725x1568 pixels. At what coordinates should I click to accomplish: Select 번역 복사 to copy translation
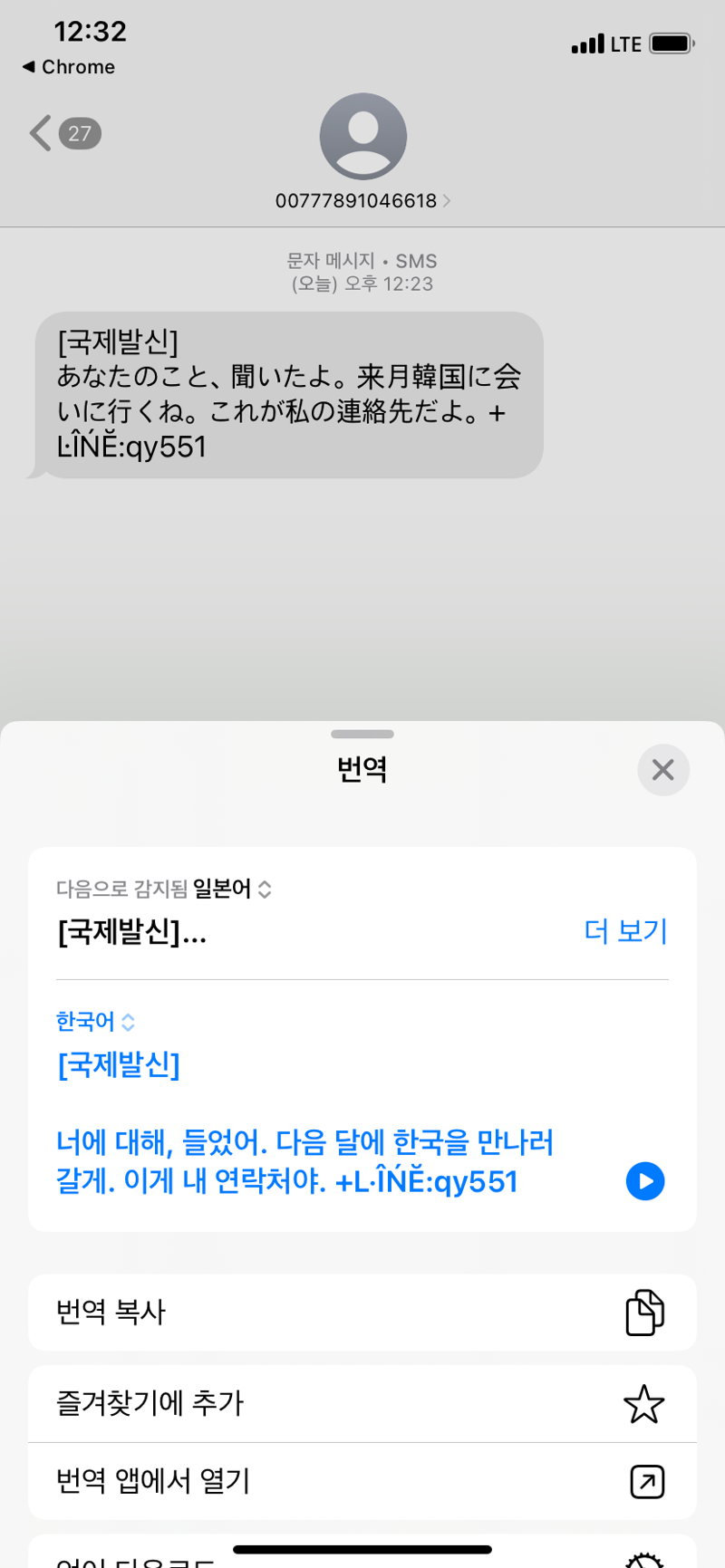tap(362, 1313)
